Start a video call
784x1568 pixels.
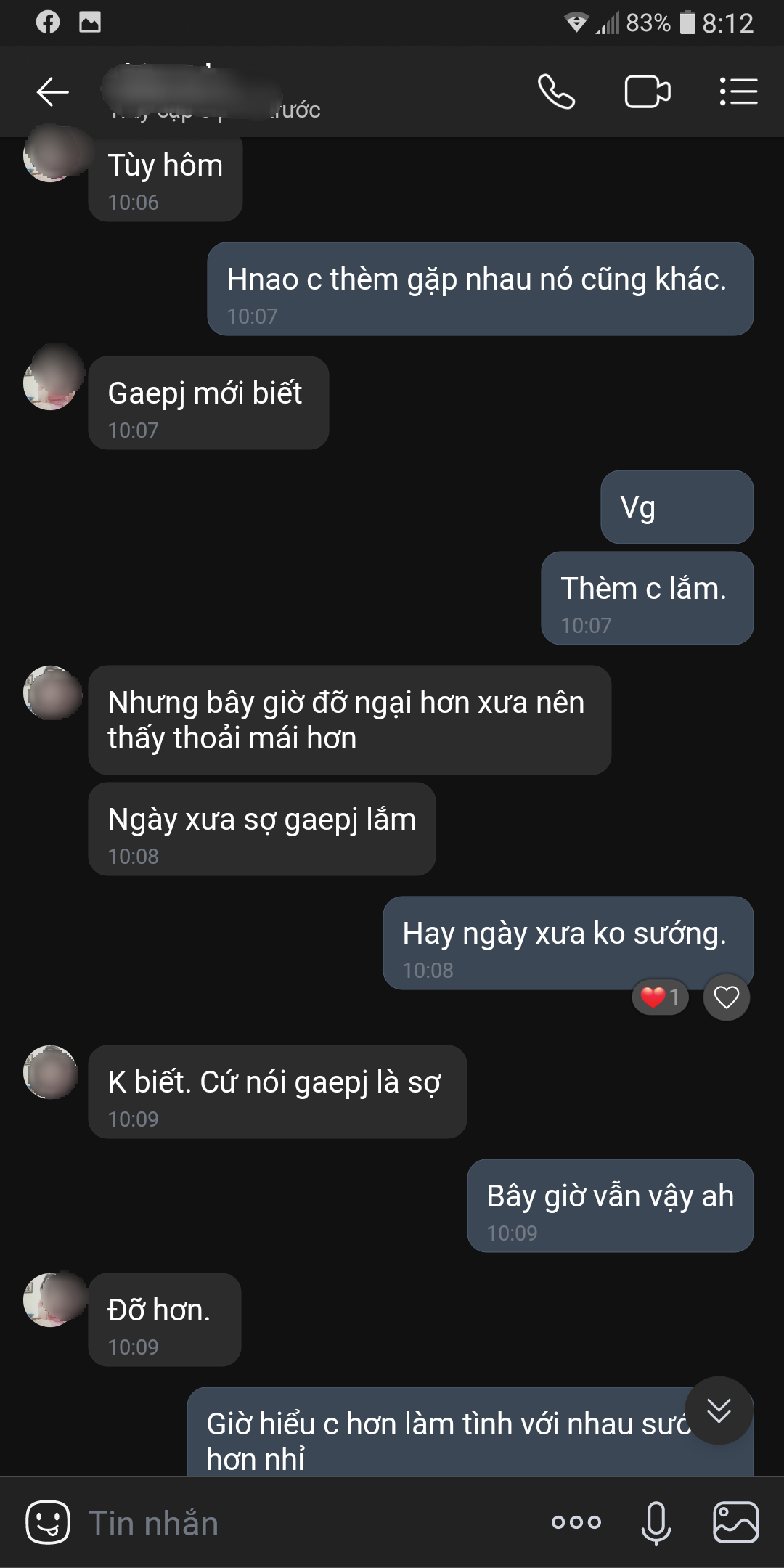(x=647, y=92)
